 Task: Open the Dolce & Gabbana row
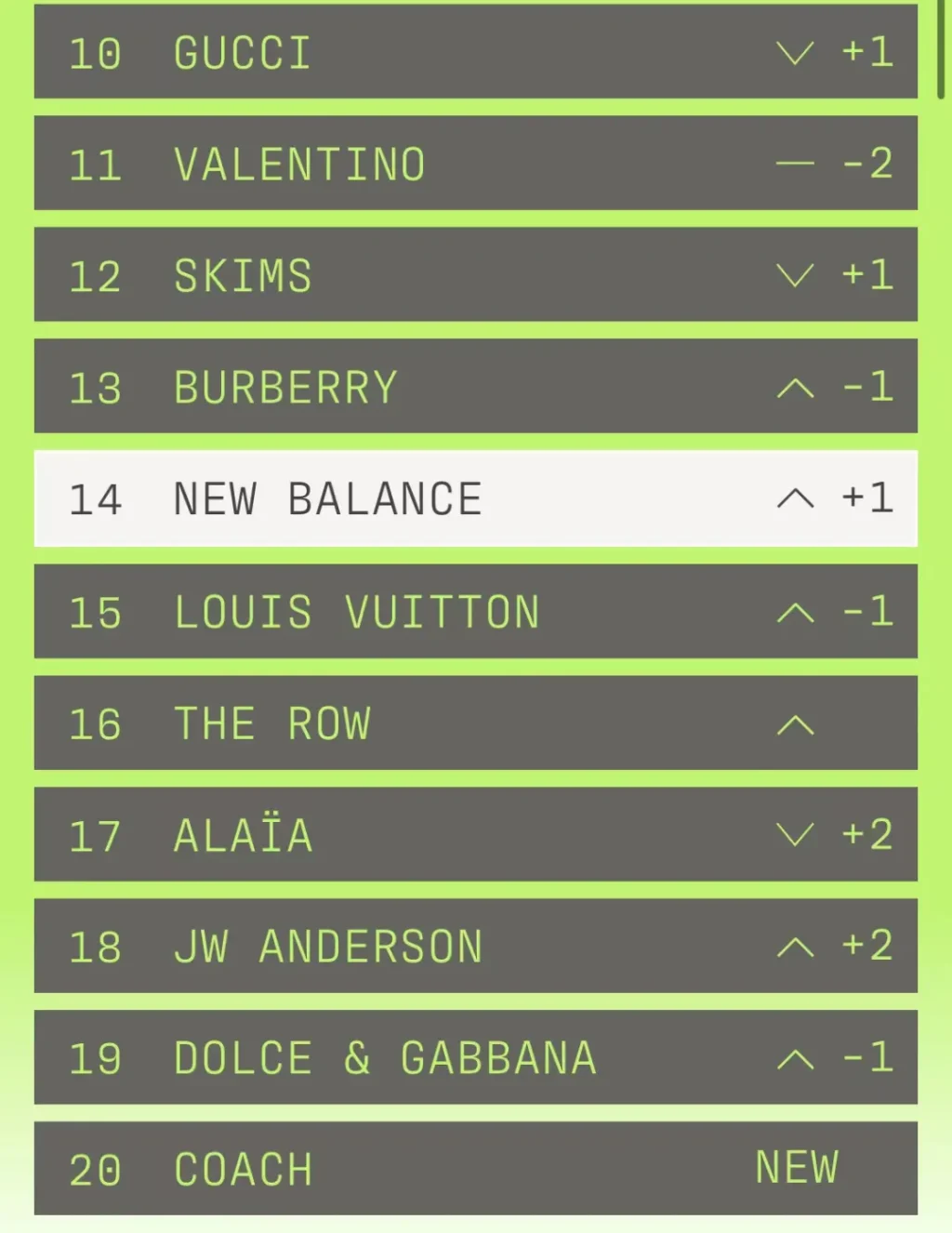click(475, 1058)
